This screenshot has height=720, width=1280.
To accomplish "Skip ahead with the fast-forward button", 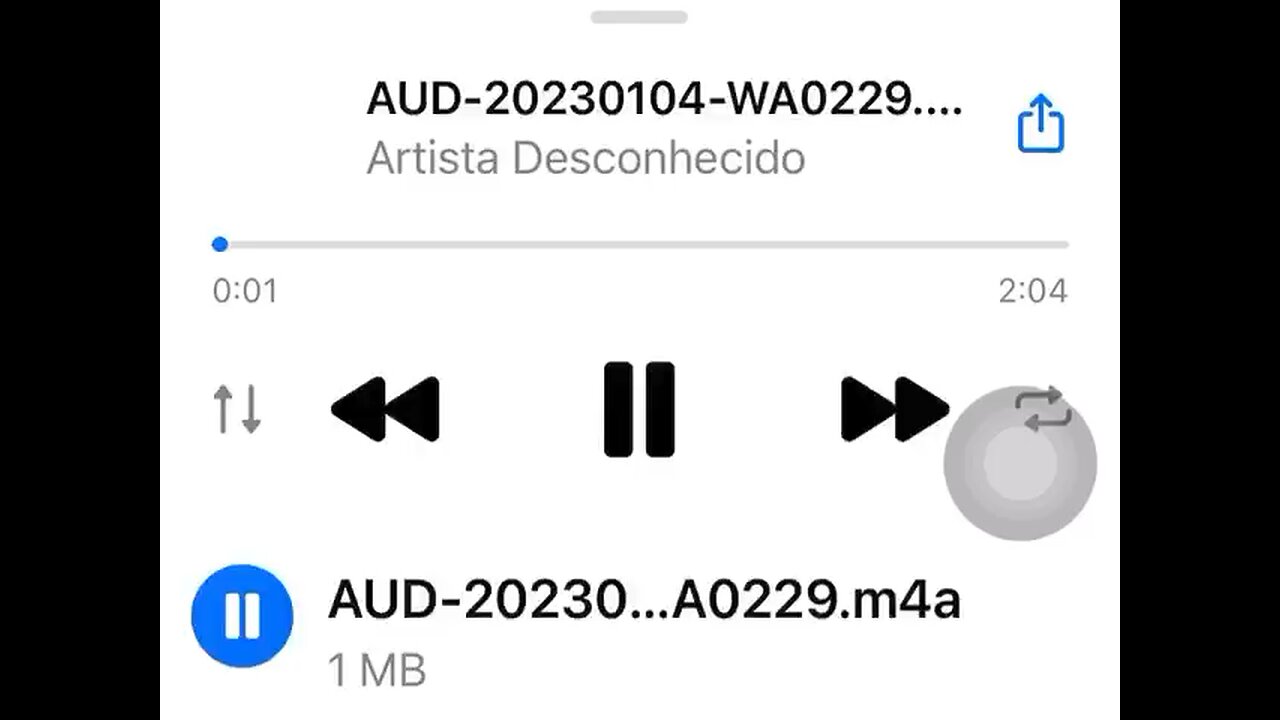I will pos(894,410).
